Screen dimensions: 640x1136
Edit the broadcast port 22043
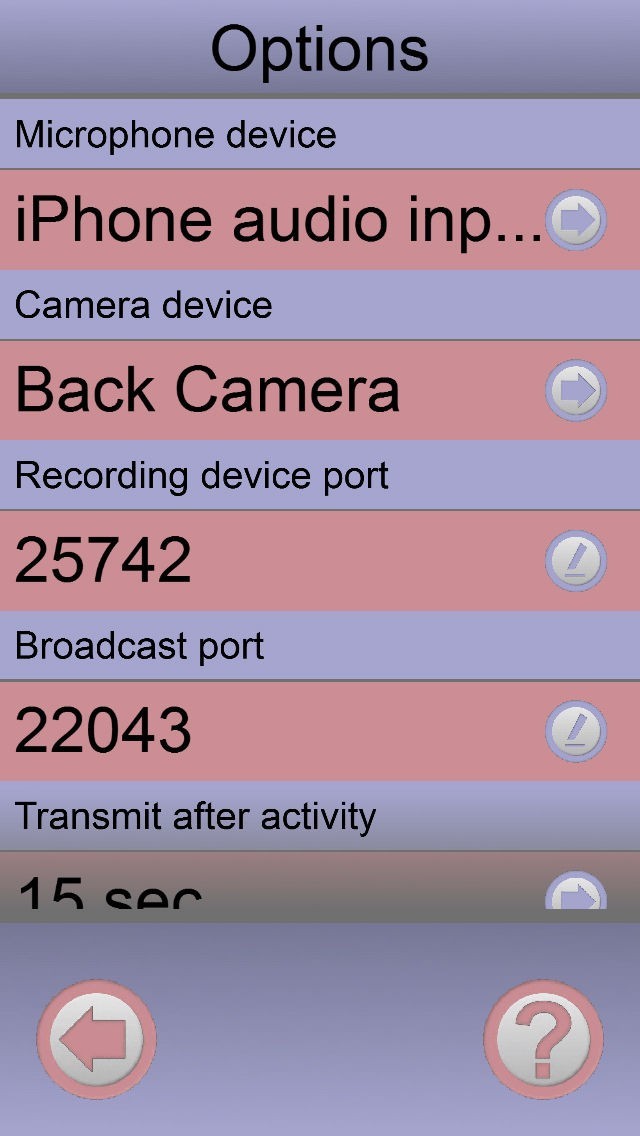pos(576,731)
